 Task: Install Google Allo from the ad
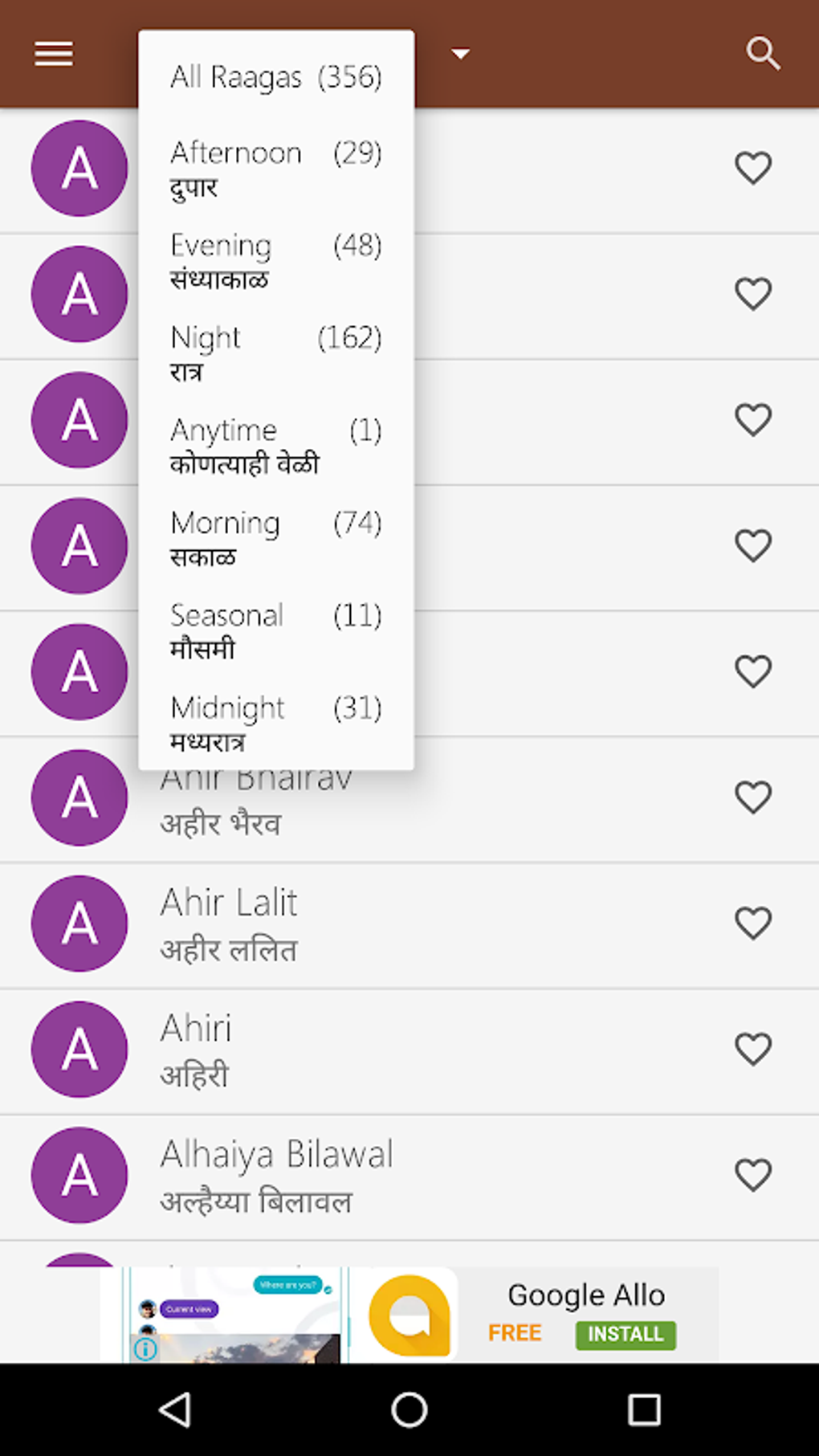(625, 1335)
